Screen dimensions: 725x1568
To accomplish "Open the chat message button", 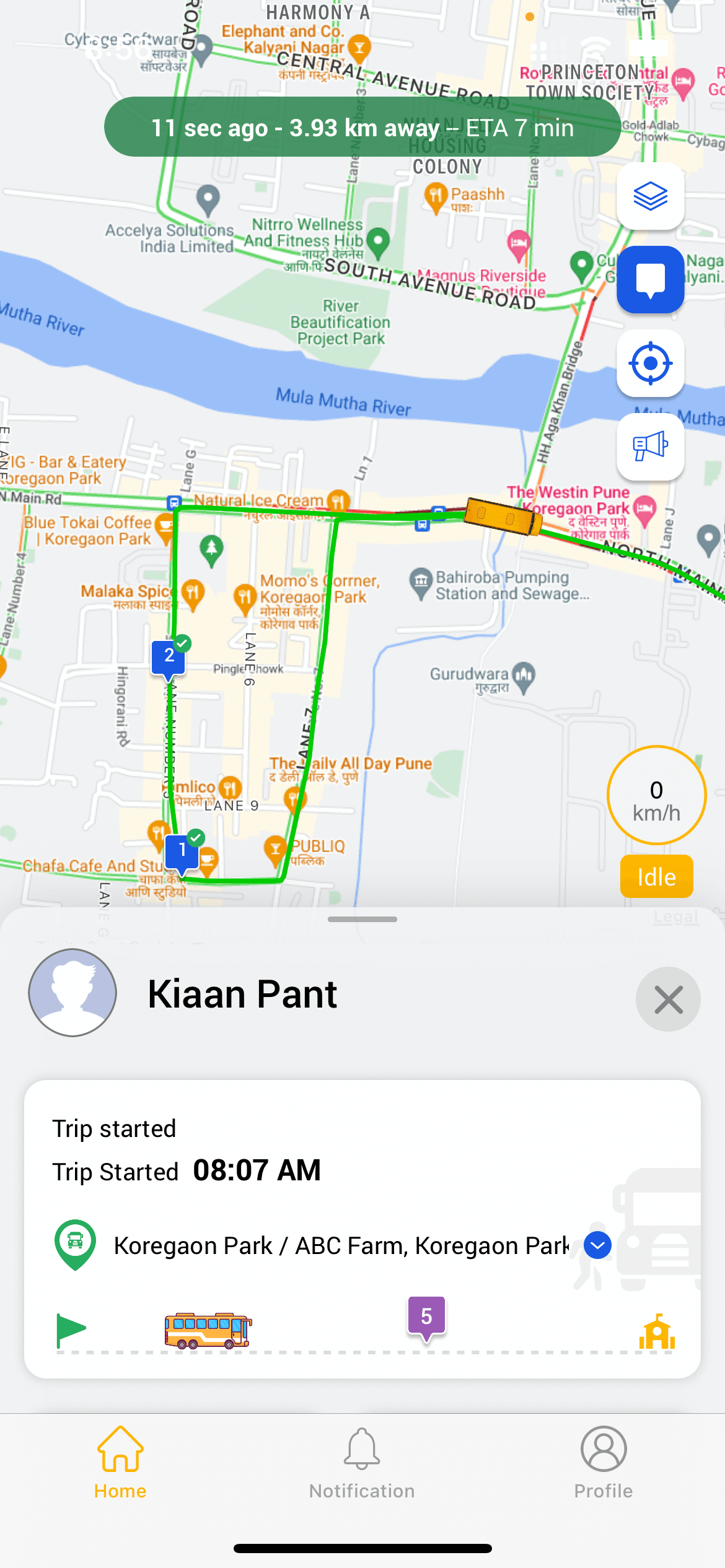I will tap(650, 280).
